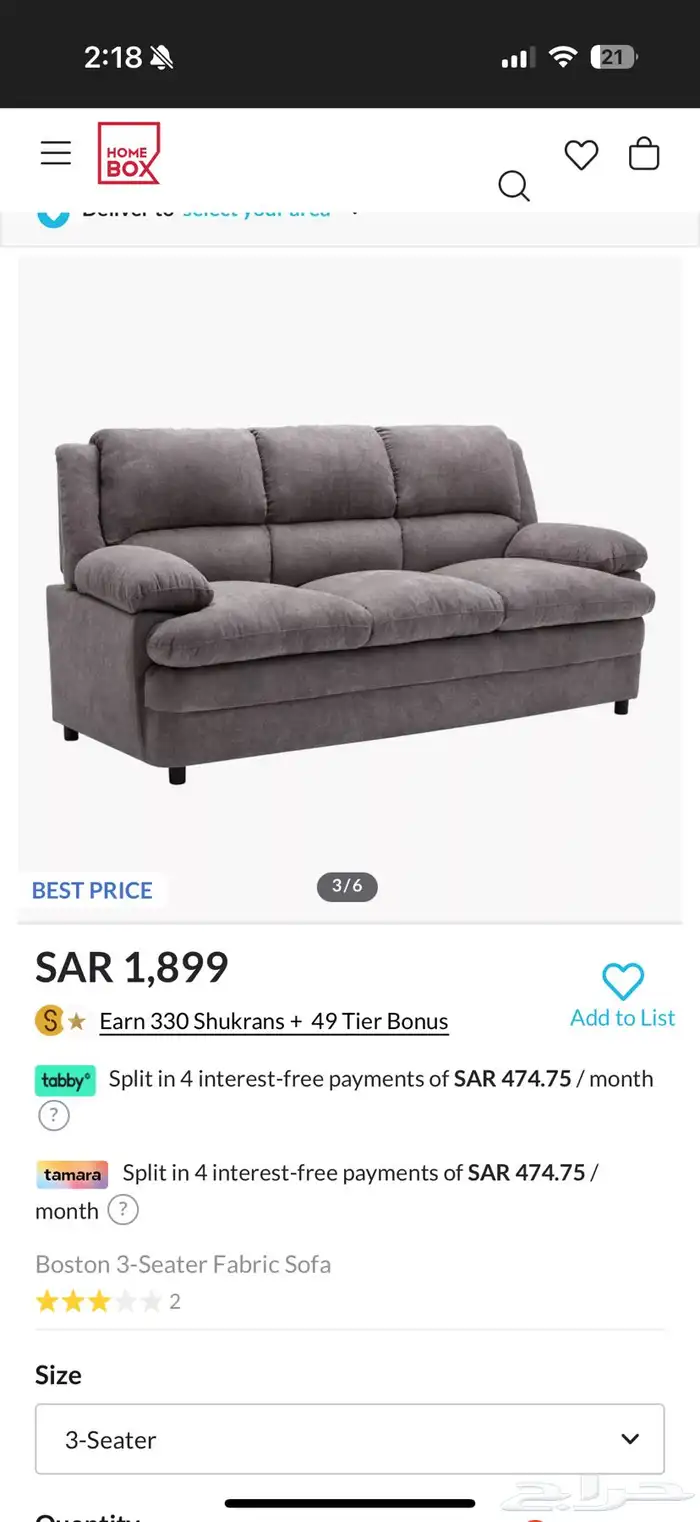Screen dimensions: 700x1522
Task: Open the wishlist heart in header
Action: pyautogui.click(x=581, y=155)
